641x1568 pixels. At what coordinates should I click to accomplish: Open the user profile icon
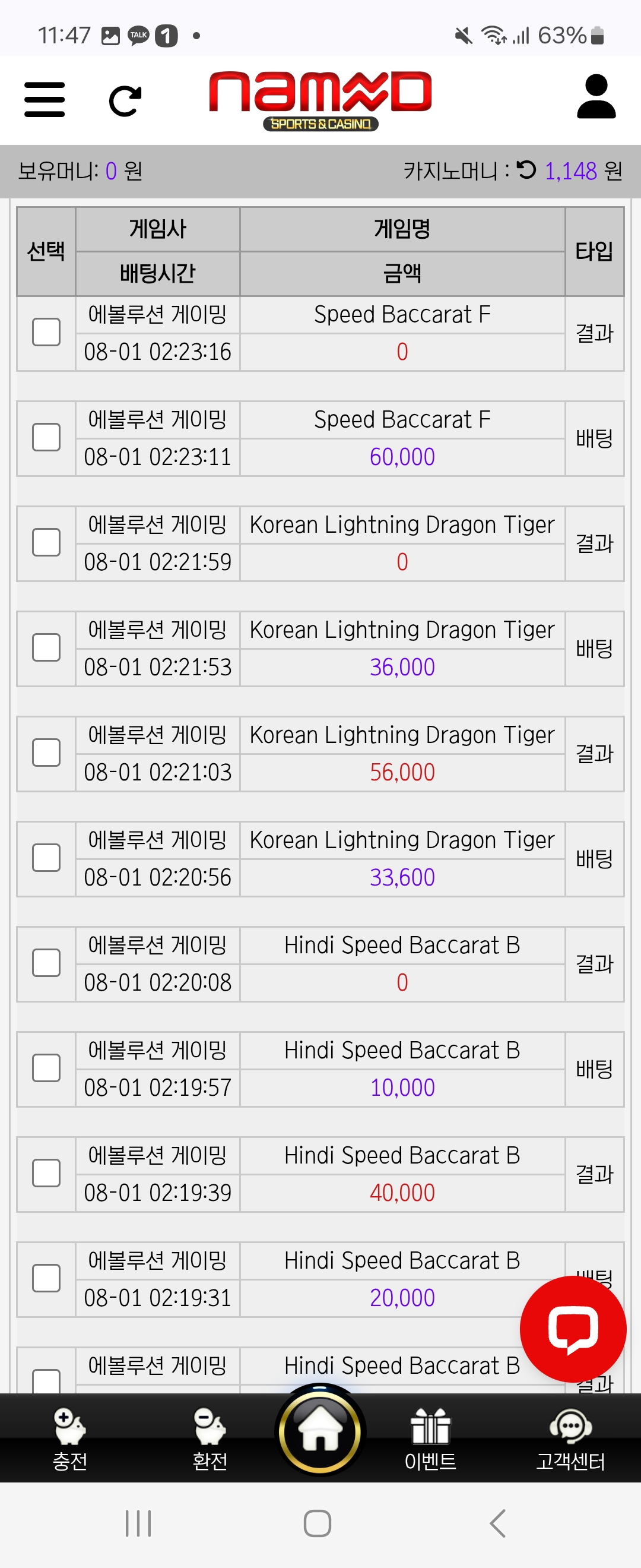pos(595,97)
